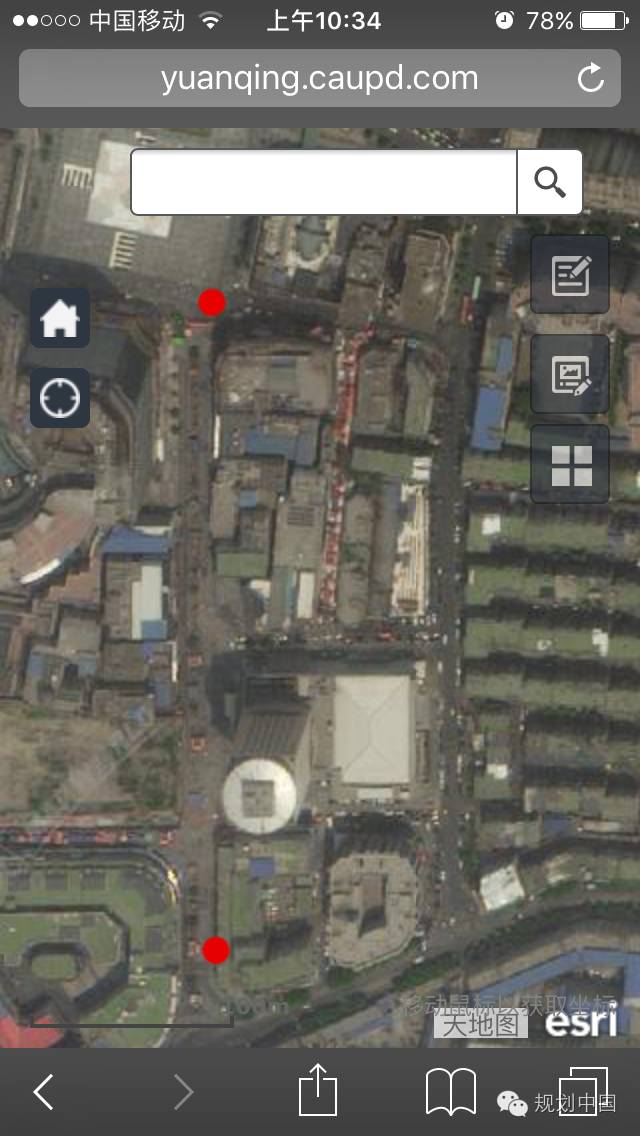
Task: Go to the map home view
Action: pyautogui.click(x=60, y=319)
